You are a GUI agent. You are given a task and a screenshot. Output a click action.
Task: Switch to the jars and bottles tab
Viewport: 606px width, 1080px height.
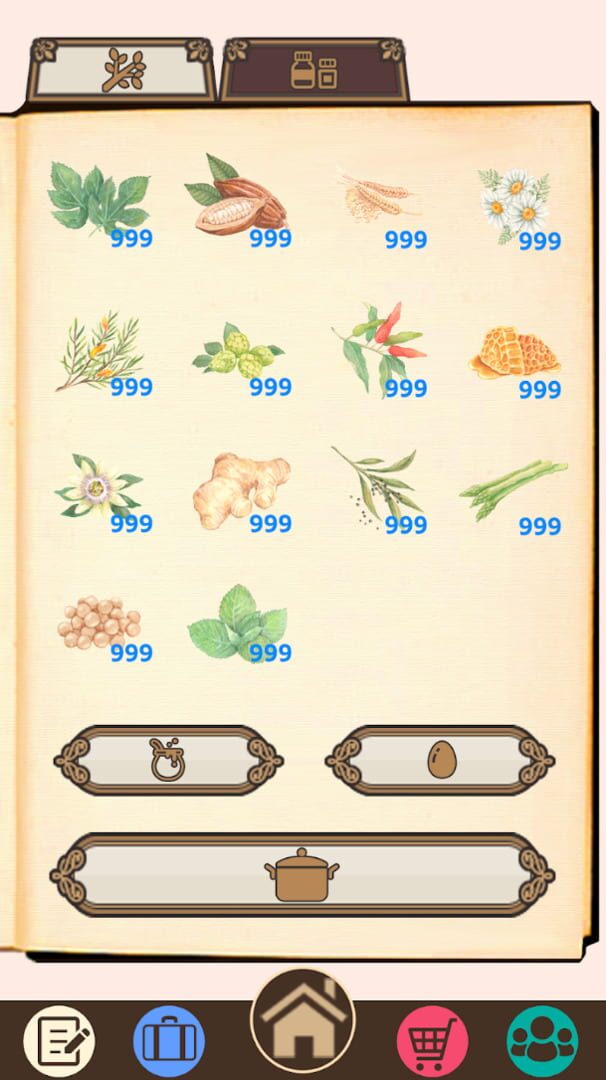click(x=314, y=70)
